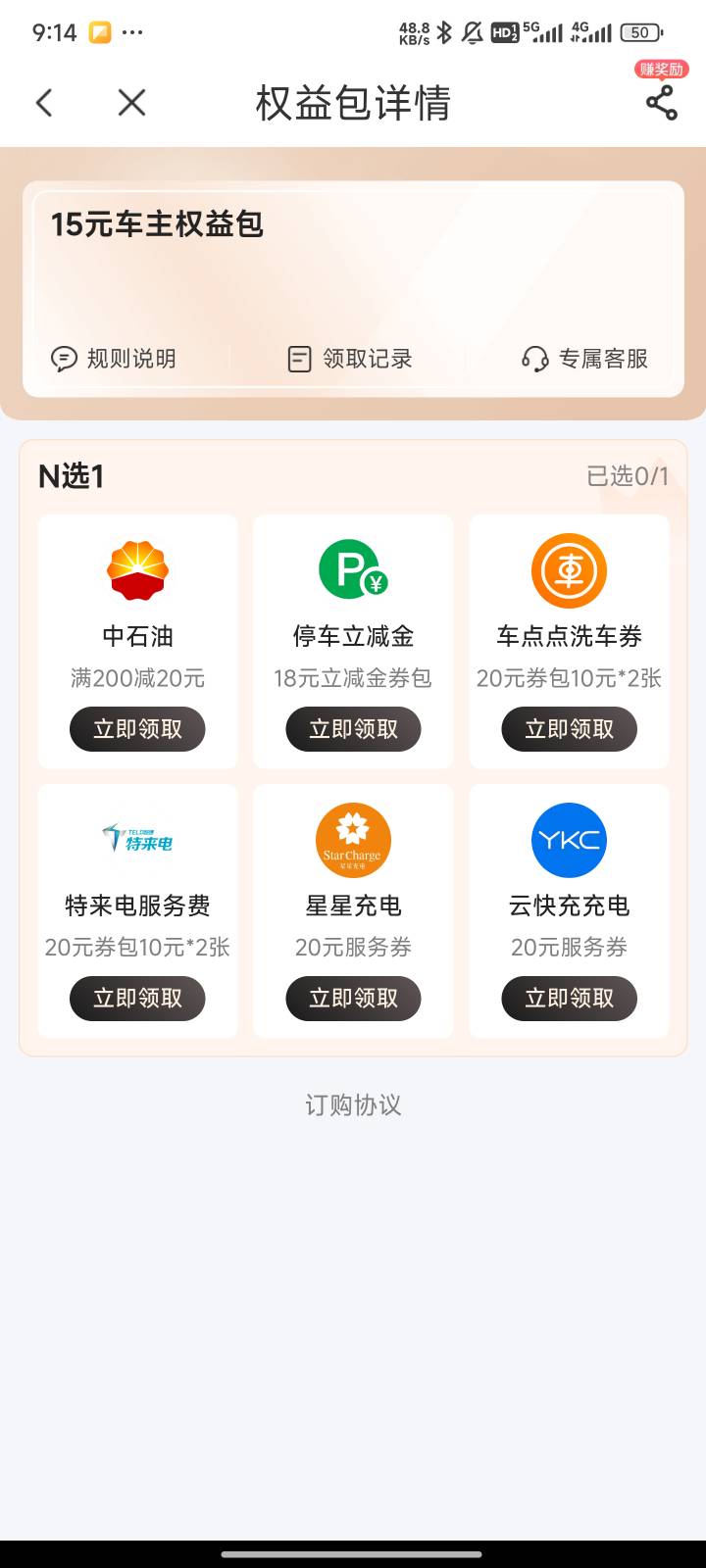Share this benefits package

pyautogui.click(x=662, y=103)
